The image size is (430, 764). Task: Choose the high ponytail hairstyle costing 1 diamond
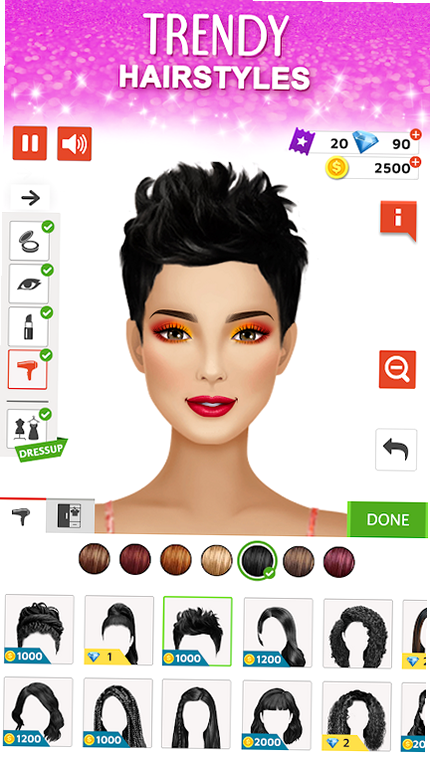(119, 630)
